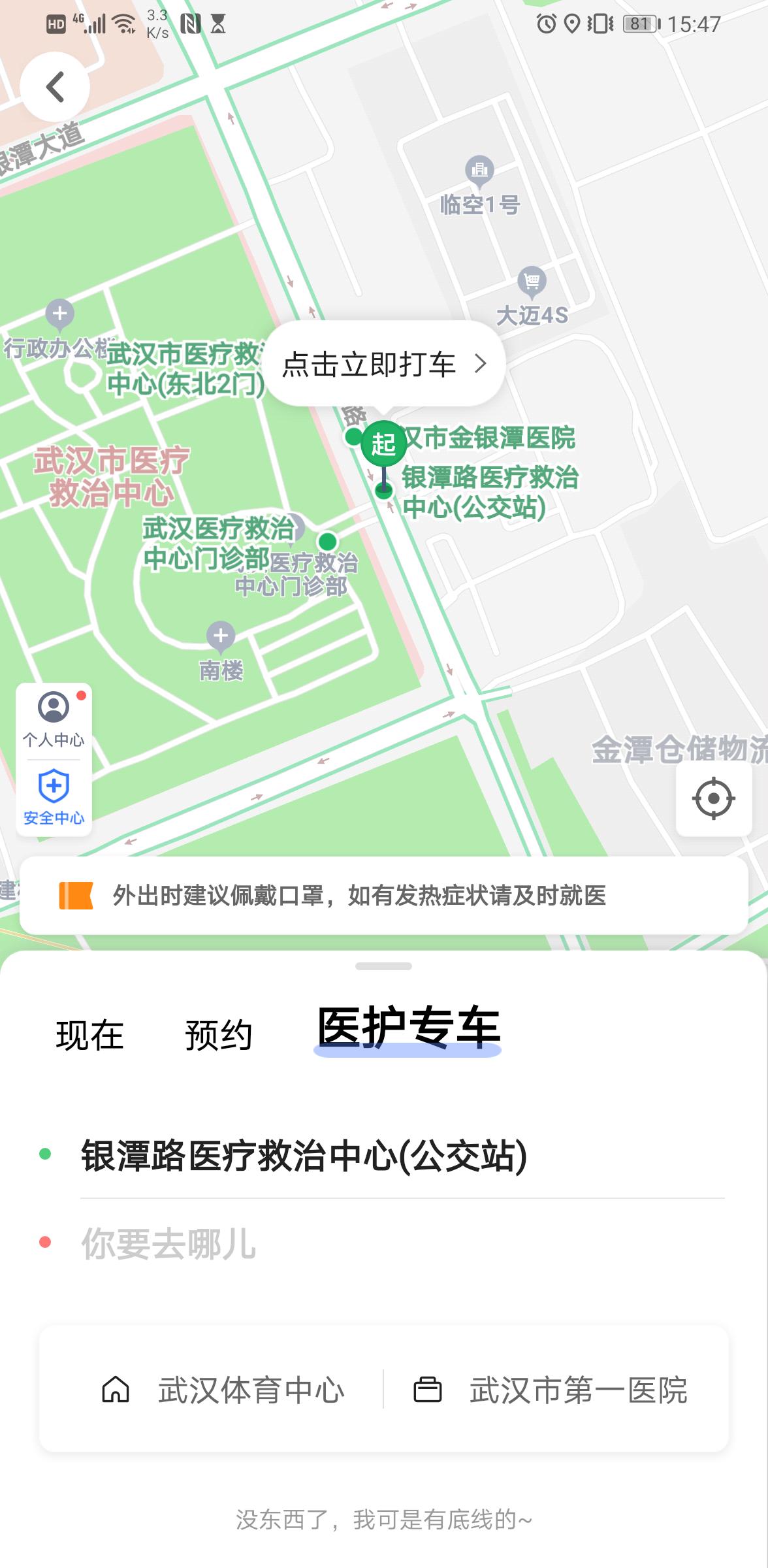Choose work address 武汉市第一医院

point(551,1390)
